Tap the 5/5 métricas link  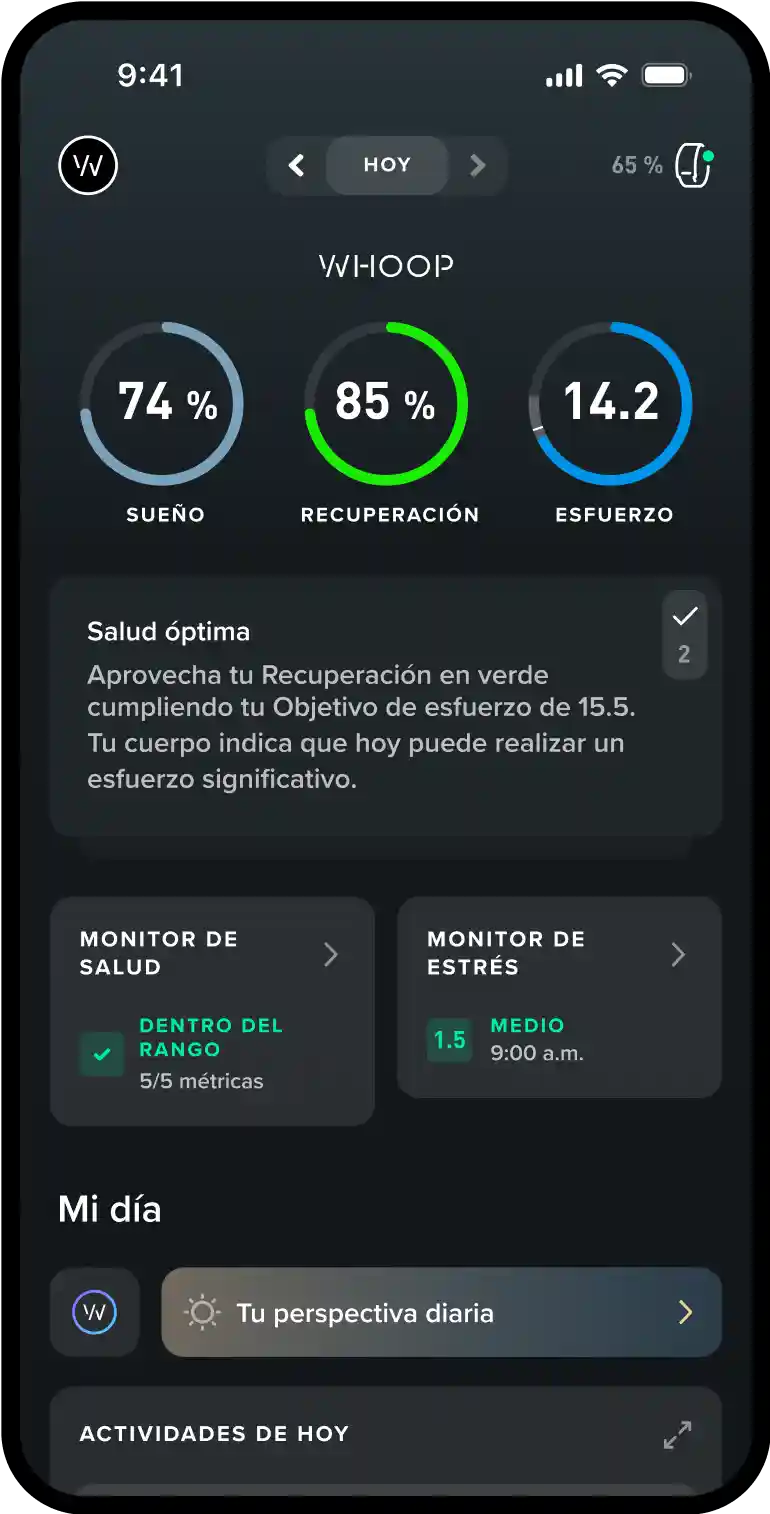click(x=201, y=1080)
